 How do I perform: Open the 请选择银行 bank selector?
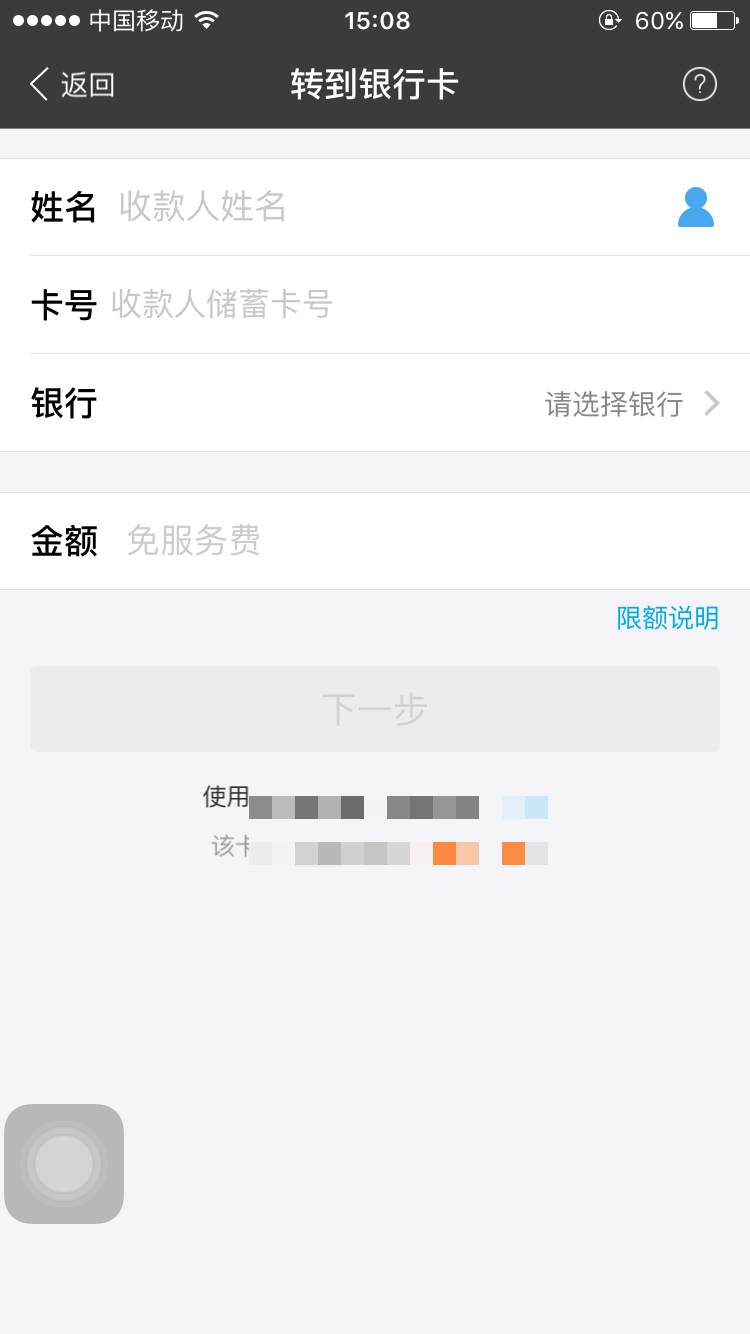point(630,404)
